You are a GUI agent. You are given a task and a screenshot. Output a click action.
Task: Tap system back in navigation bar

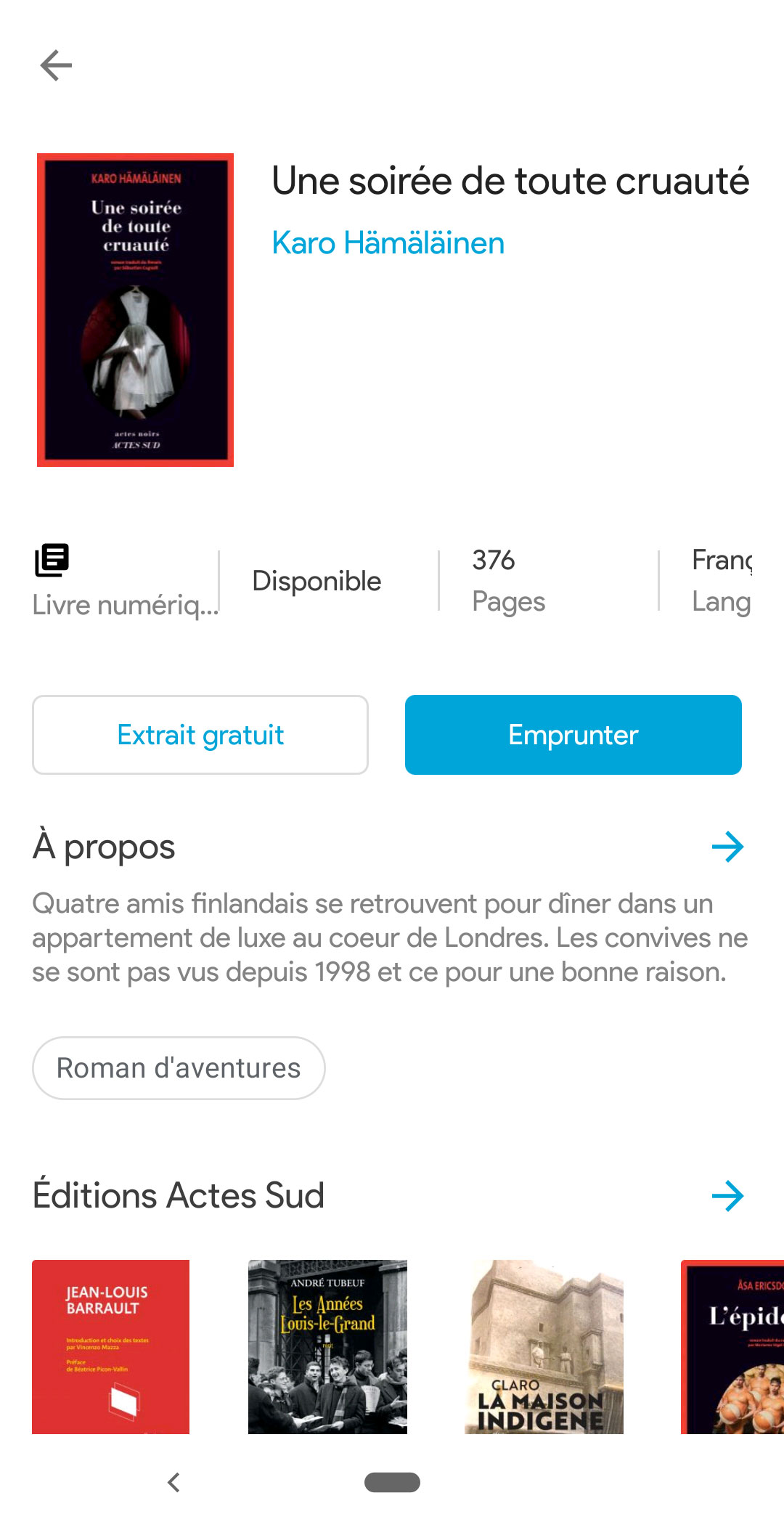[173, 1482]
